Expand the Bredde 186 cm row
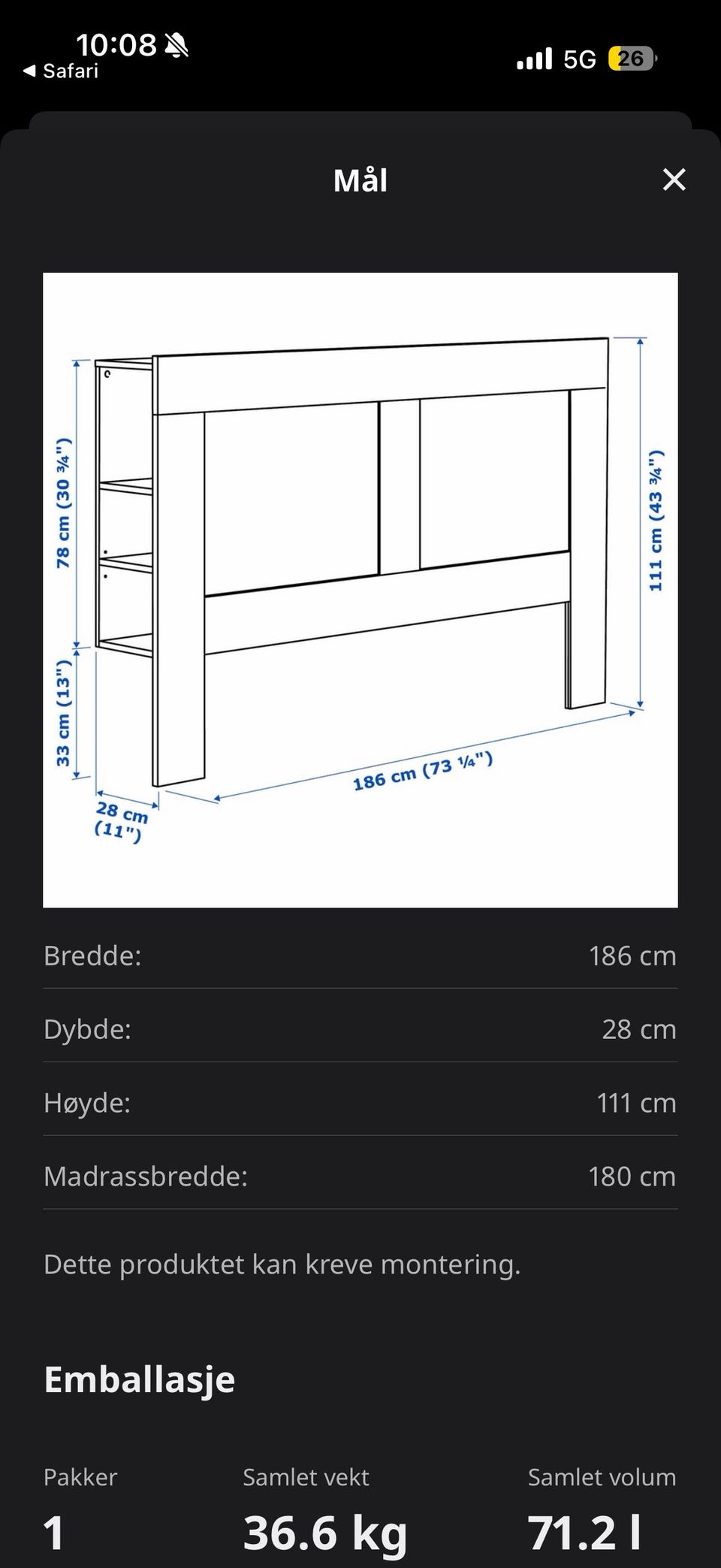Viewport: 721px width, 1568px height. pyautogui.click(x=360, y=955)
